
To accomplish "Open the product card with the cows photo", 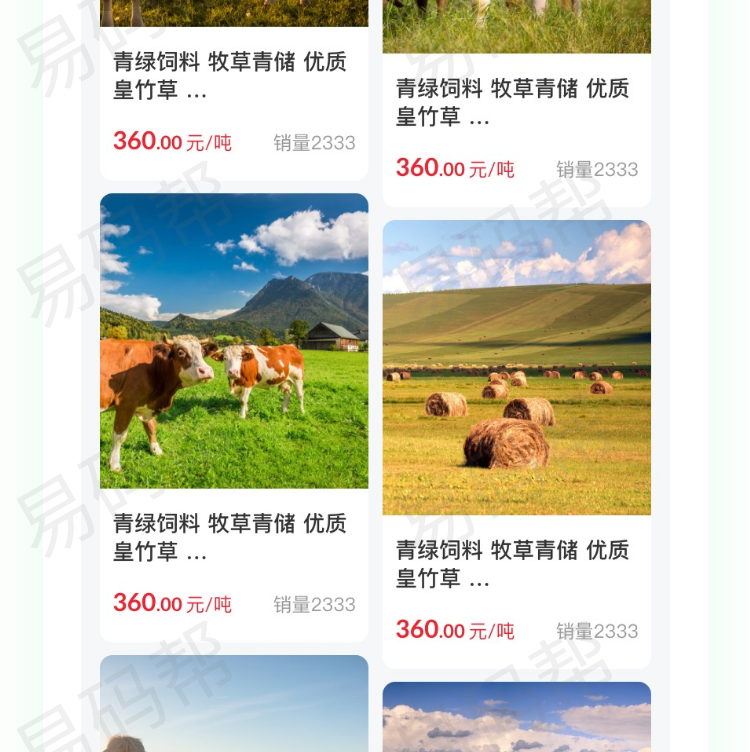I will pos(234,341).
